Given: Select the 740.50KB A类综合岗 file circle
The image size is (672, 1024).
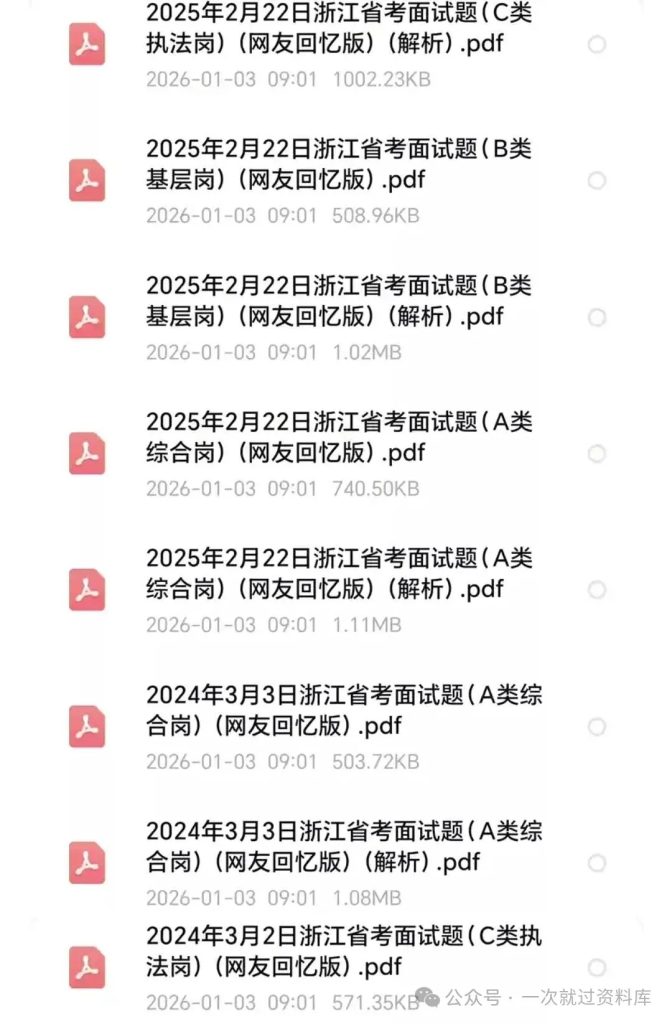Looking at the screenshot, I should coord(597,454).
